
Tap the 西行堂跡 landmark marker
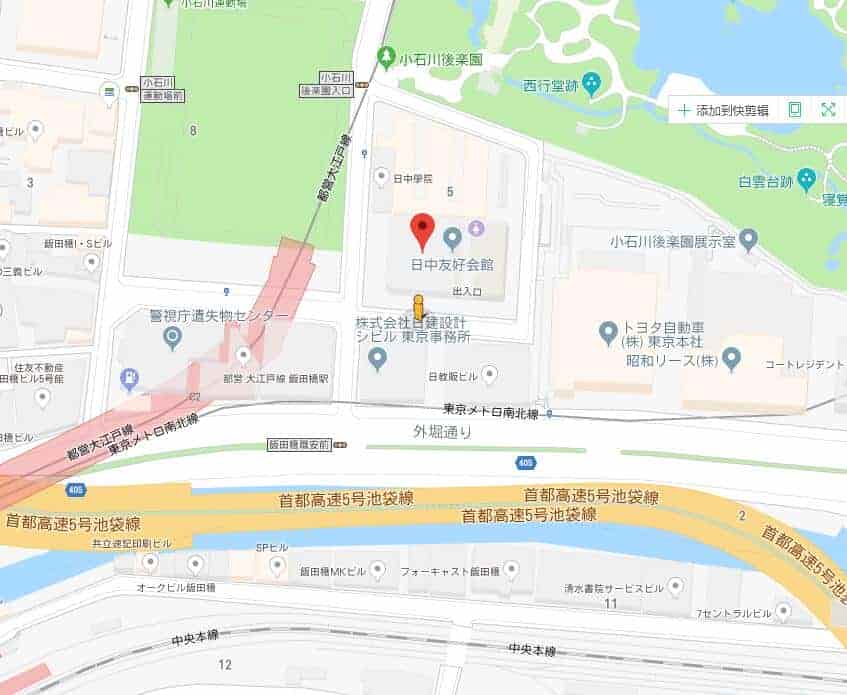coord(592,81)
